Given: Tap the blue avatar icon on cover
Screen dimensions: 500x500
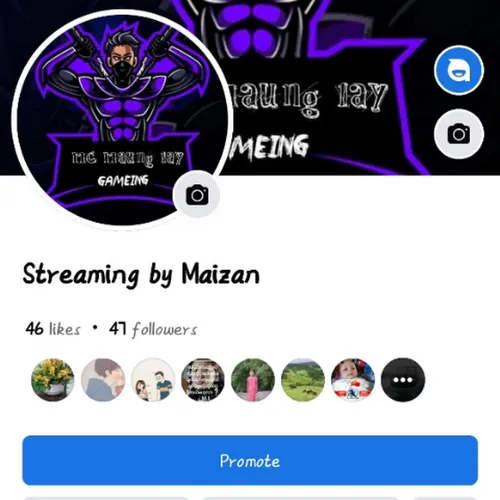Looking at the screenshot, I should (459, 70).
